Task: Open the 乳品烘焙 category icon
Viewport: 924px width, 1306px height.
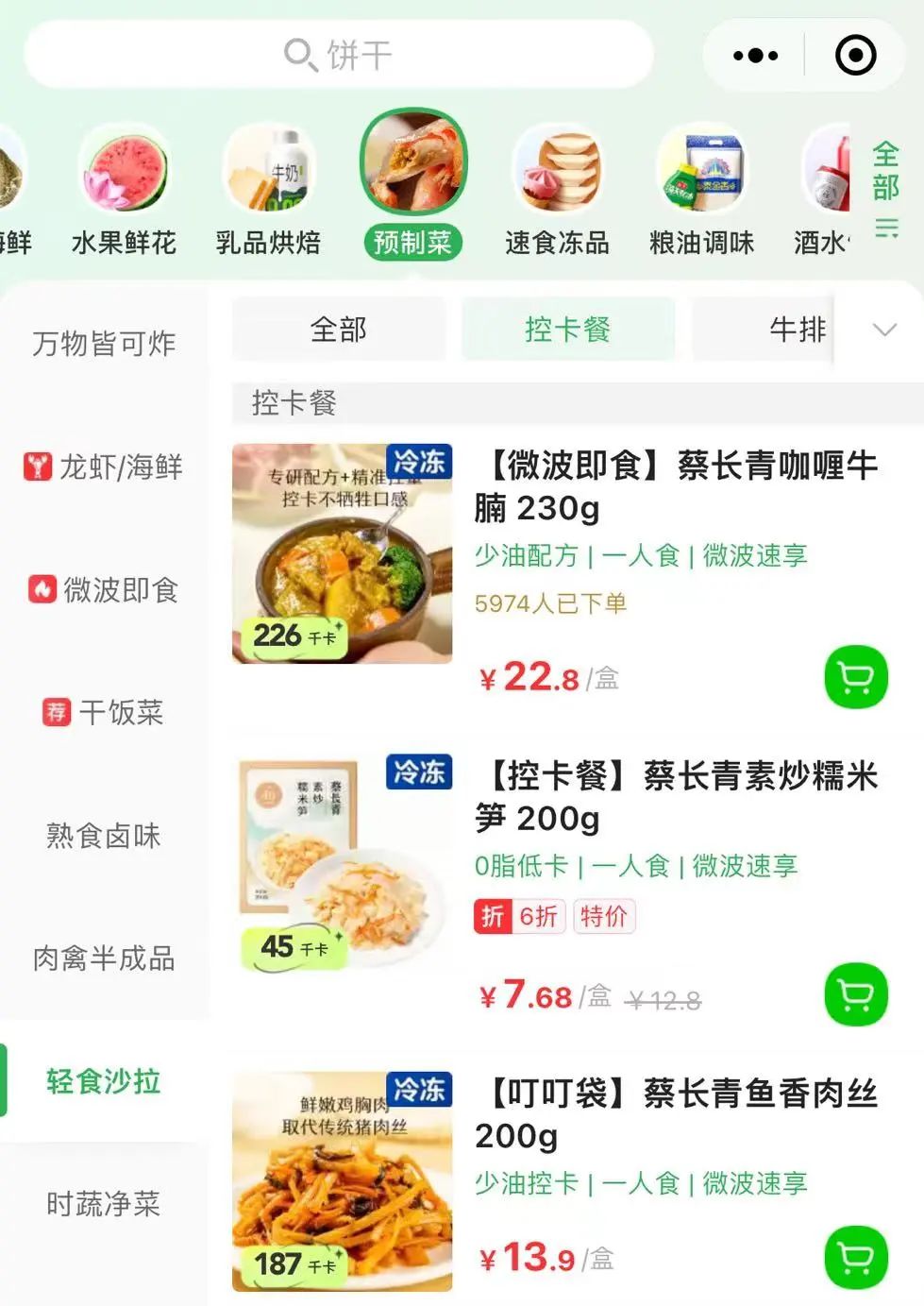Action: (269, 171)
